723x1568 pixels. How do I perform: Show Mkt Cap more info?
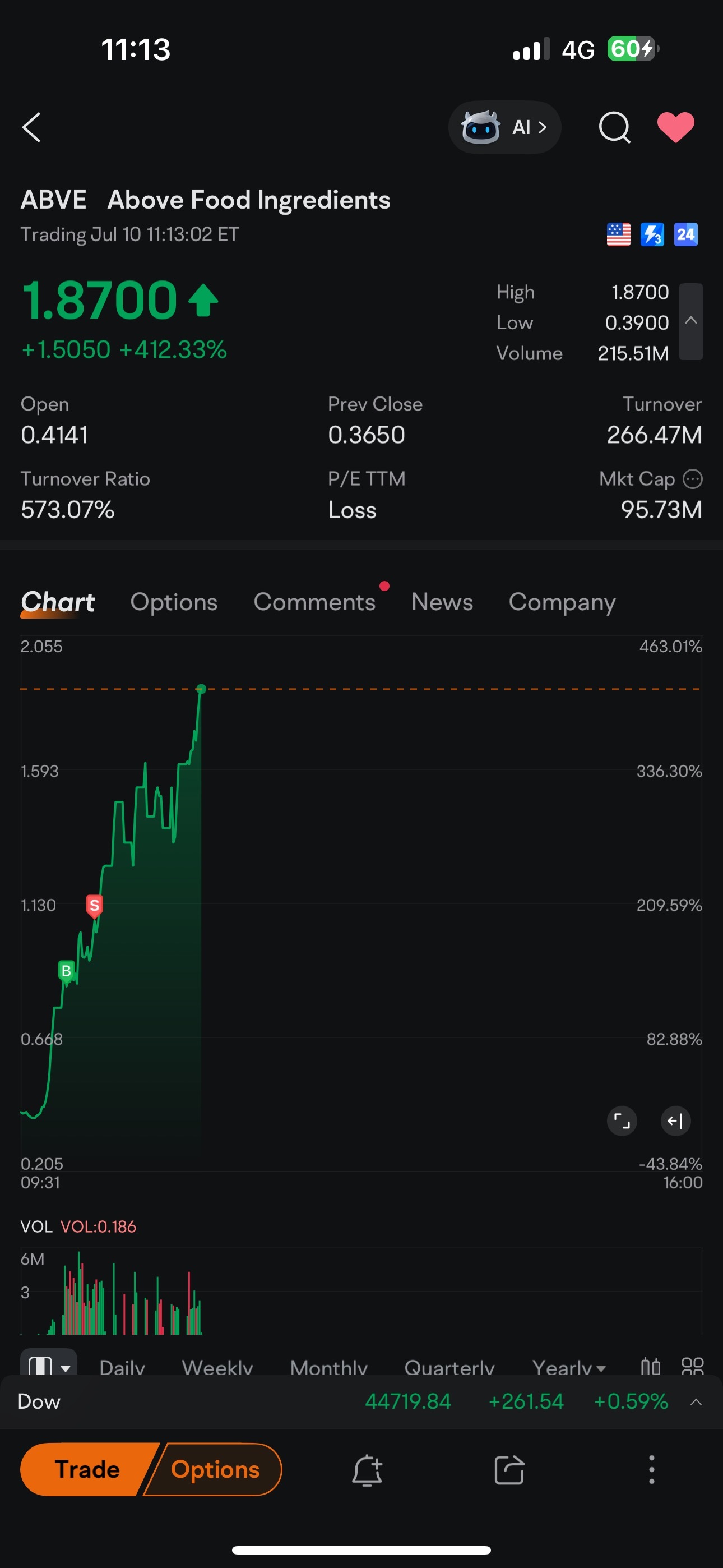693,479
